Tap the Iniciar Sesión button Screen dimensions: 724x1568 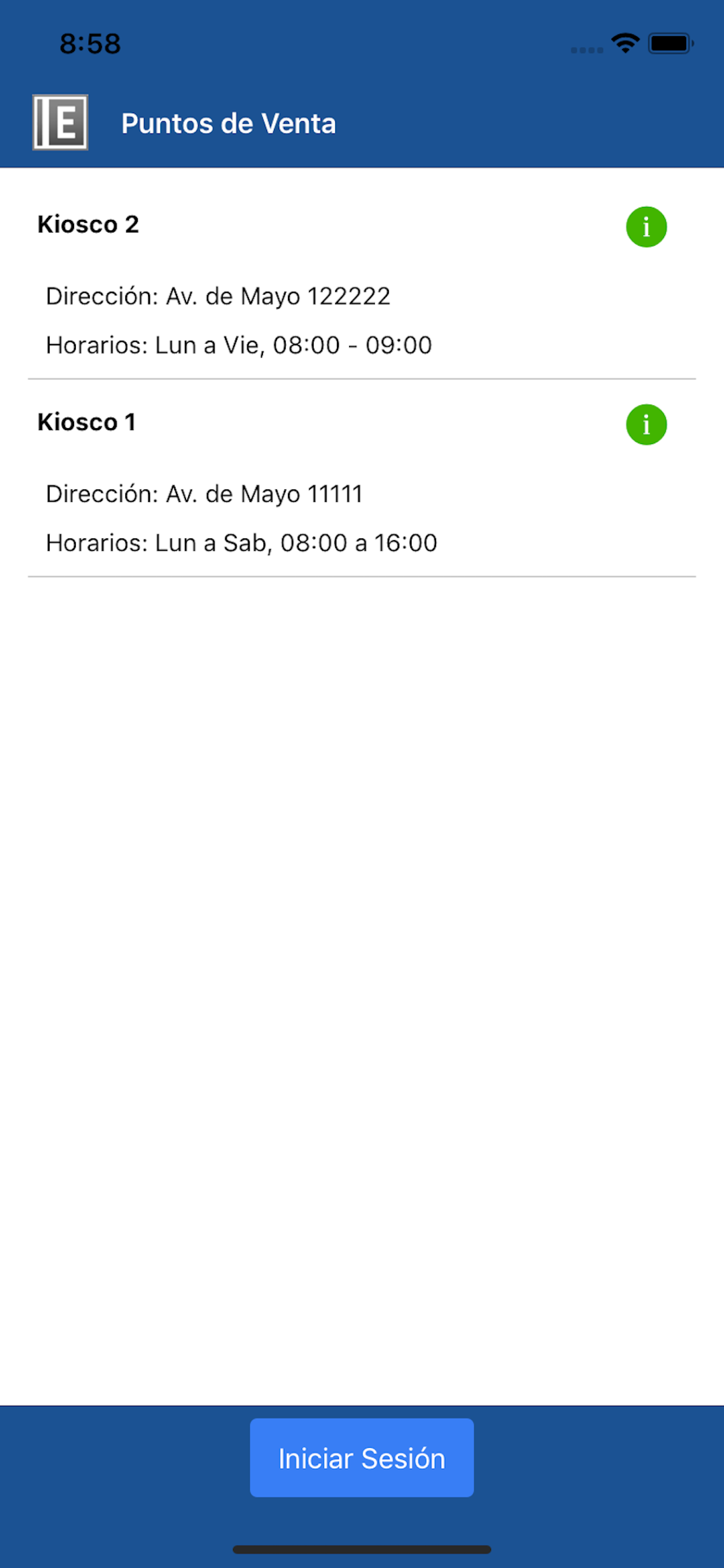pyautogui.click(x=361, y=1458)
